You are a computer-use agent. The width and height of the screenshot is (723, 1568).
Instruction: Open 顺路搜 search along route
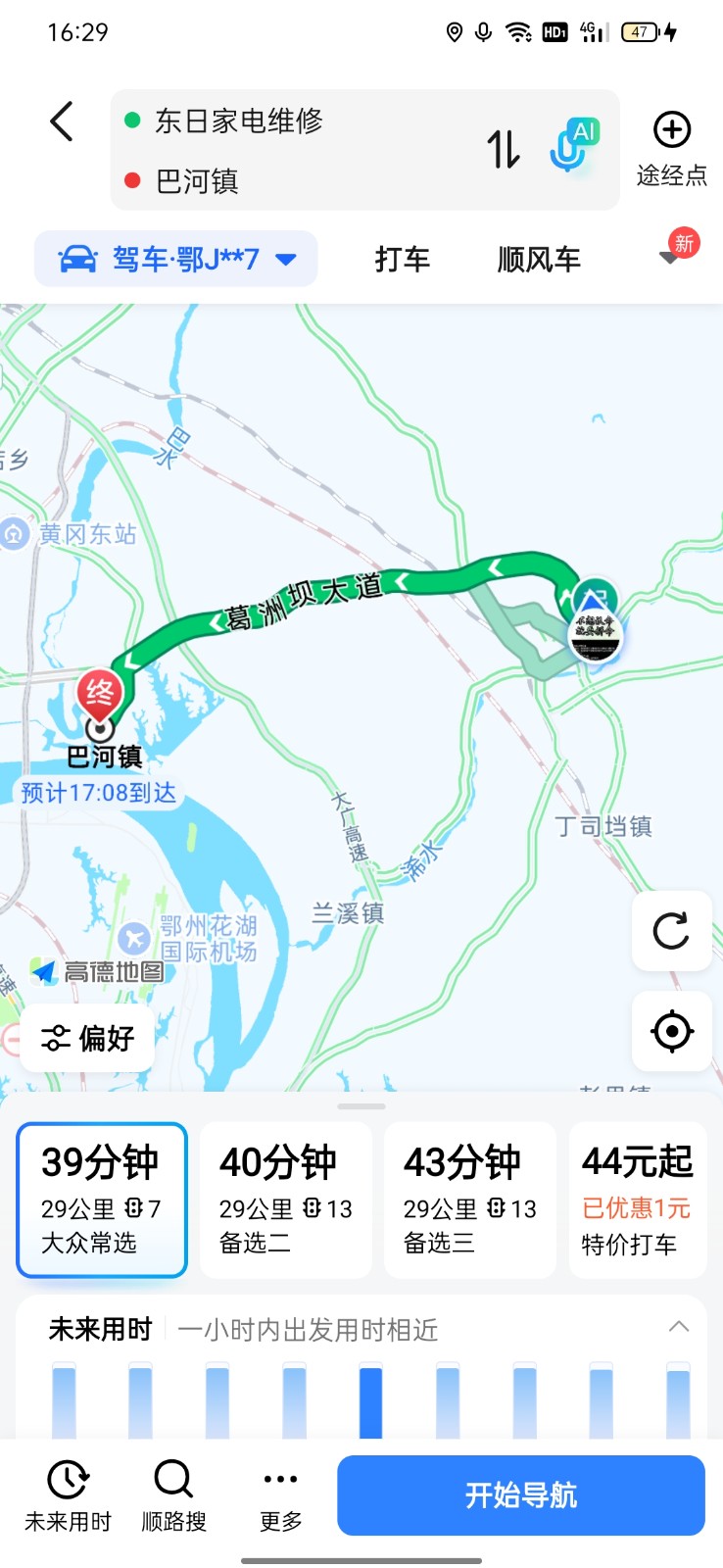174,1495
